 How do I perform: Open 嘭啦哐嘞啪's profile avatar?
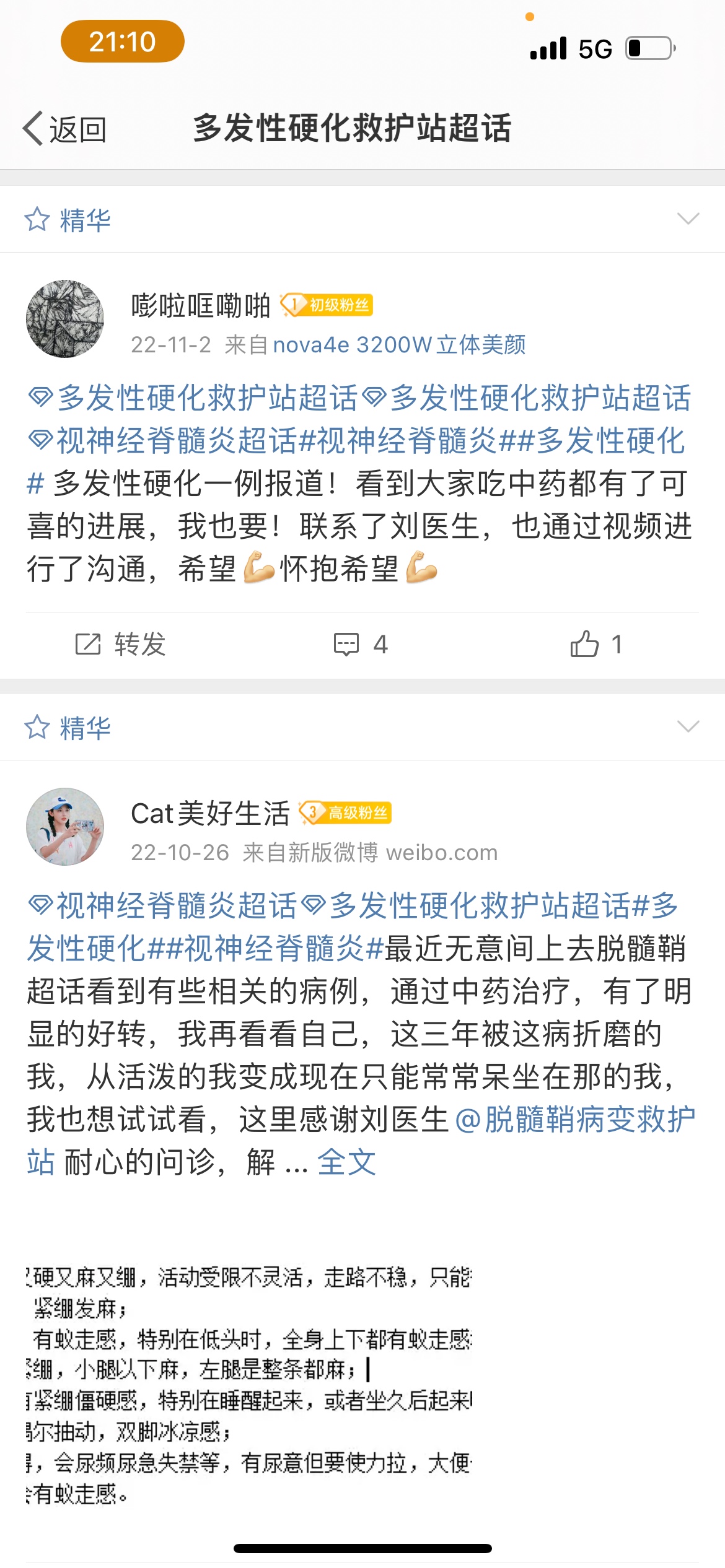[65, 319]
